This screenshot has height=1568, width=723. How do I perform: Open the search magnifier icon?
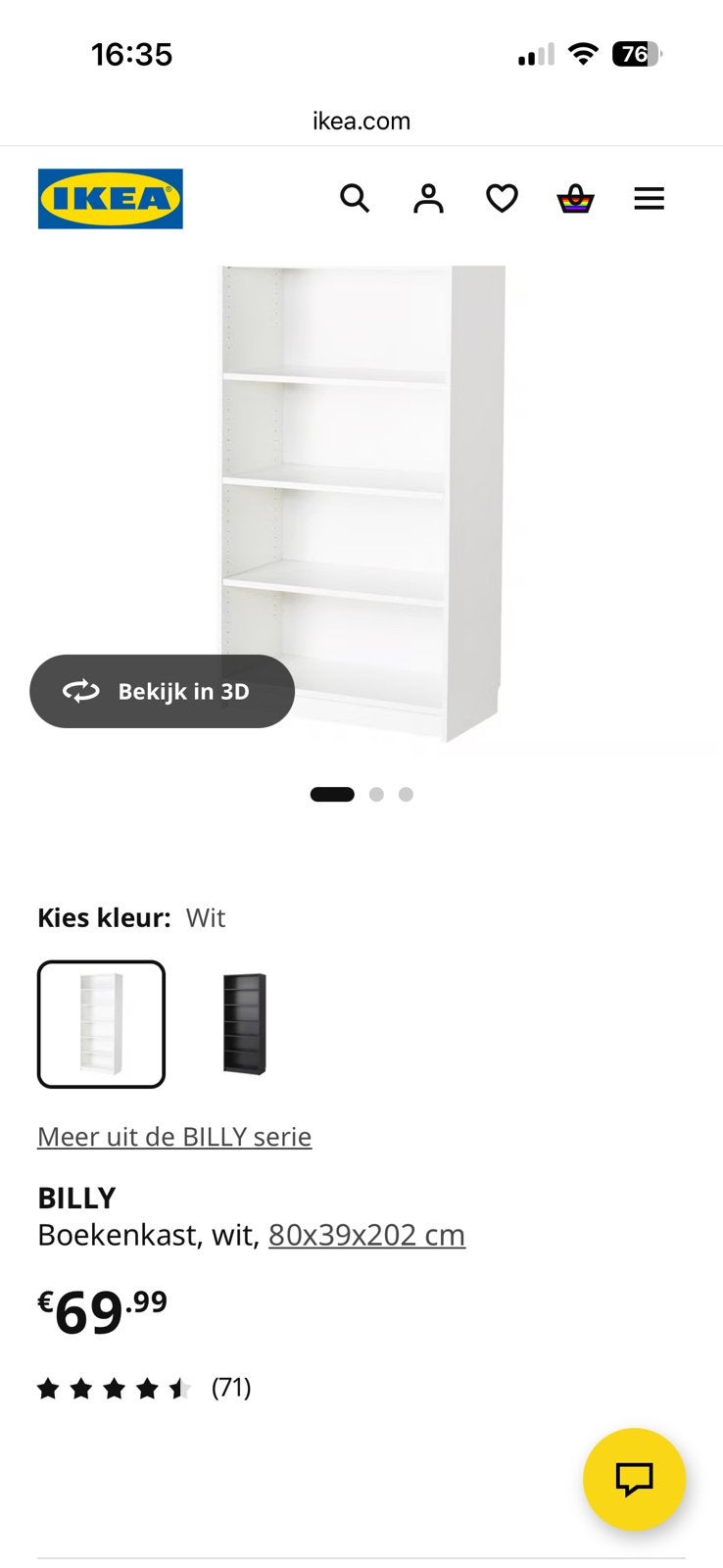(x=354, y=199)
